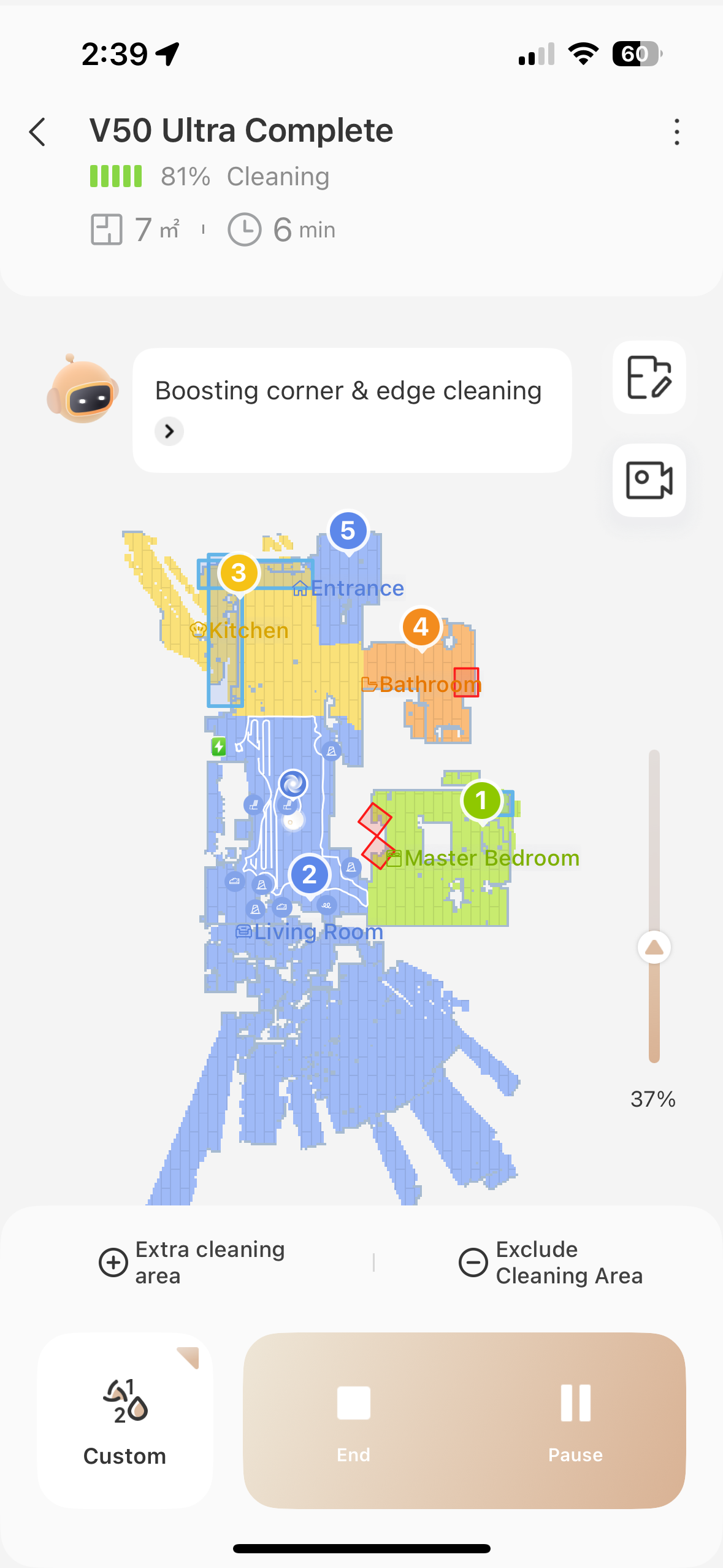Image resolution: width=723 pixels, height=1568 pixels.
Task: Open the three-dot overflow menu
Action: click(x=676, y=132)
